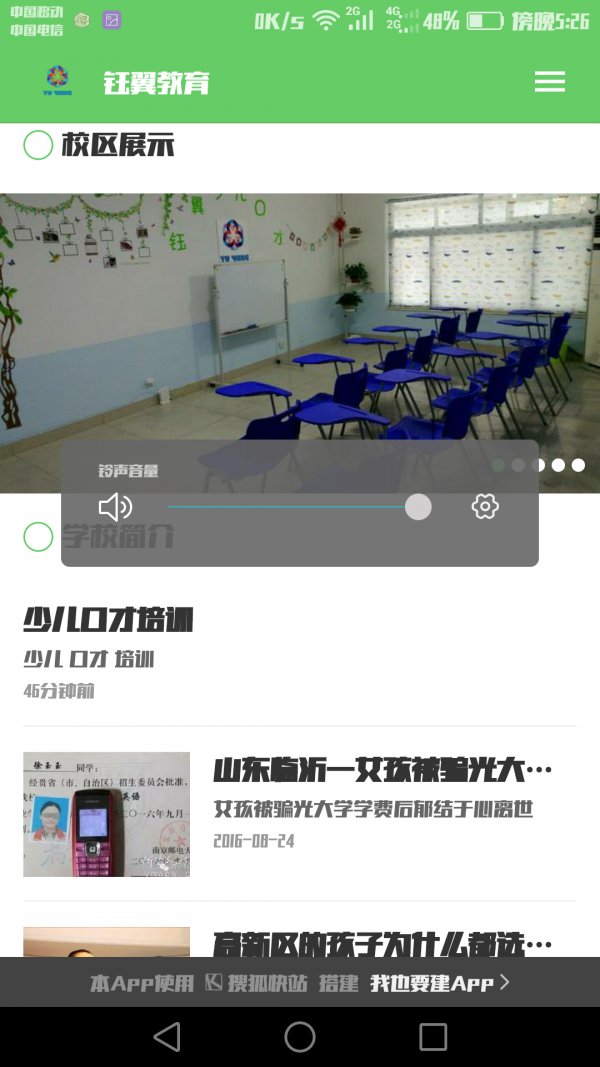Open the hamburger menu
The image size is (600, 1067).
coord(549,82)
